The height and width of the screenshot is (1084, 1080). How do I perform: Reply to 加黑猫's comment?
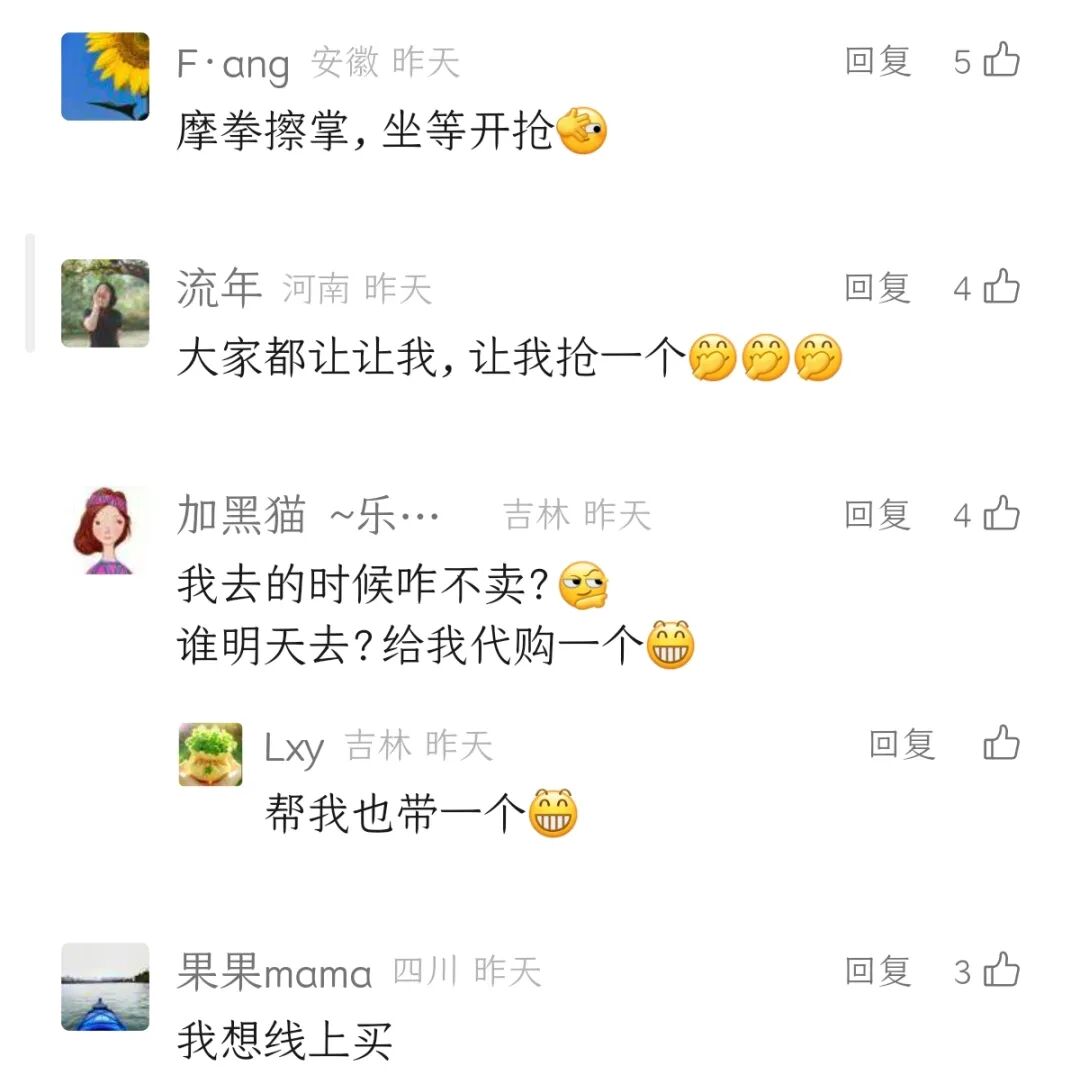(877, 516)
